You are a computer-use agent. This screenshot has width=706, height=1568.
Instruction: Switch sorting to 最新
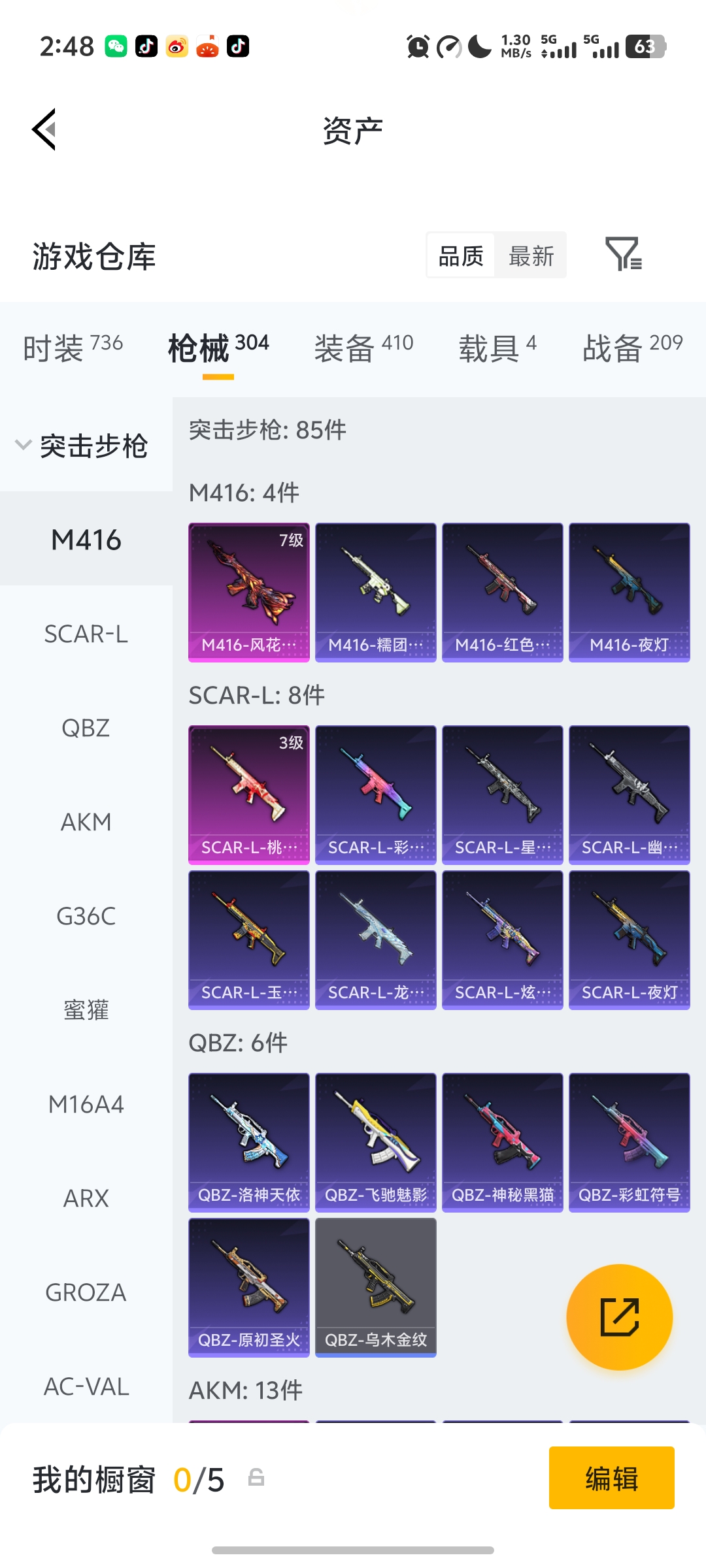(531, 255)
